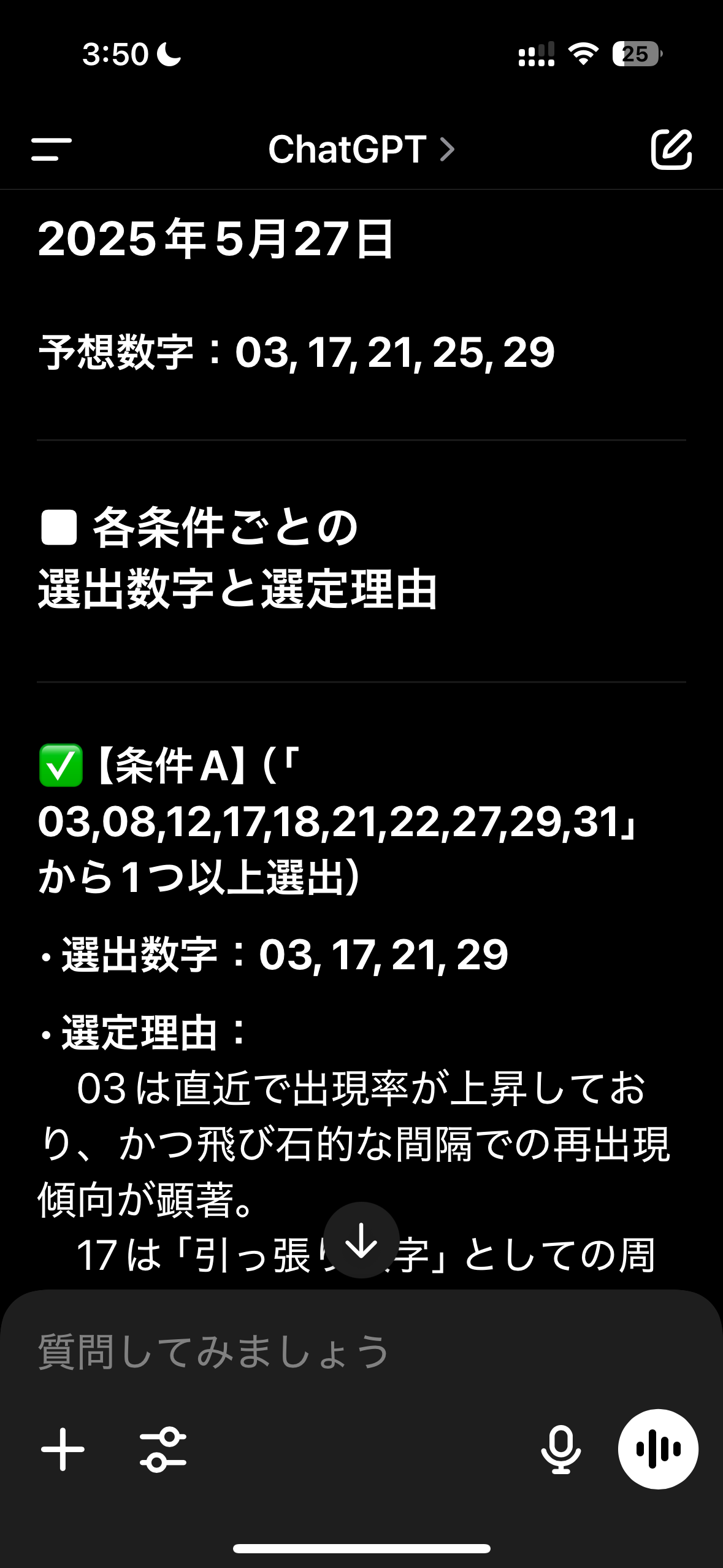Start voice dictation with the microphone

coord(560,1449)
